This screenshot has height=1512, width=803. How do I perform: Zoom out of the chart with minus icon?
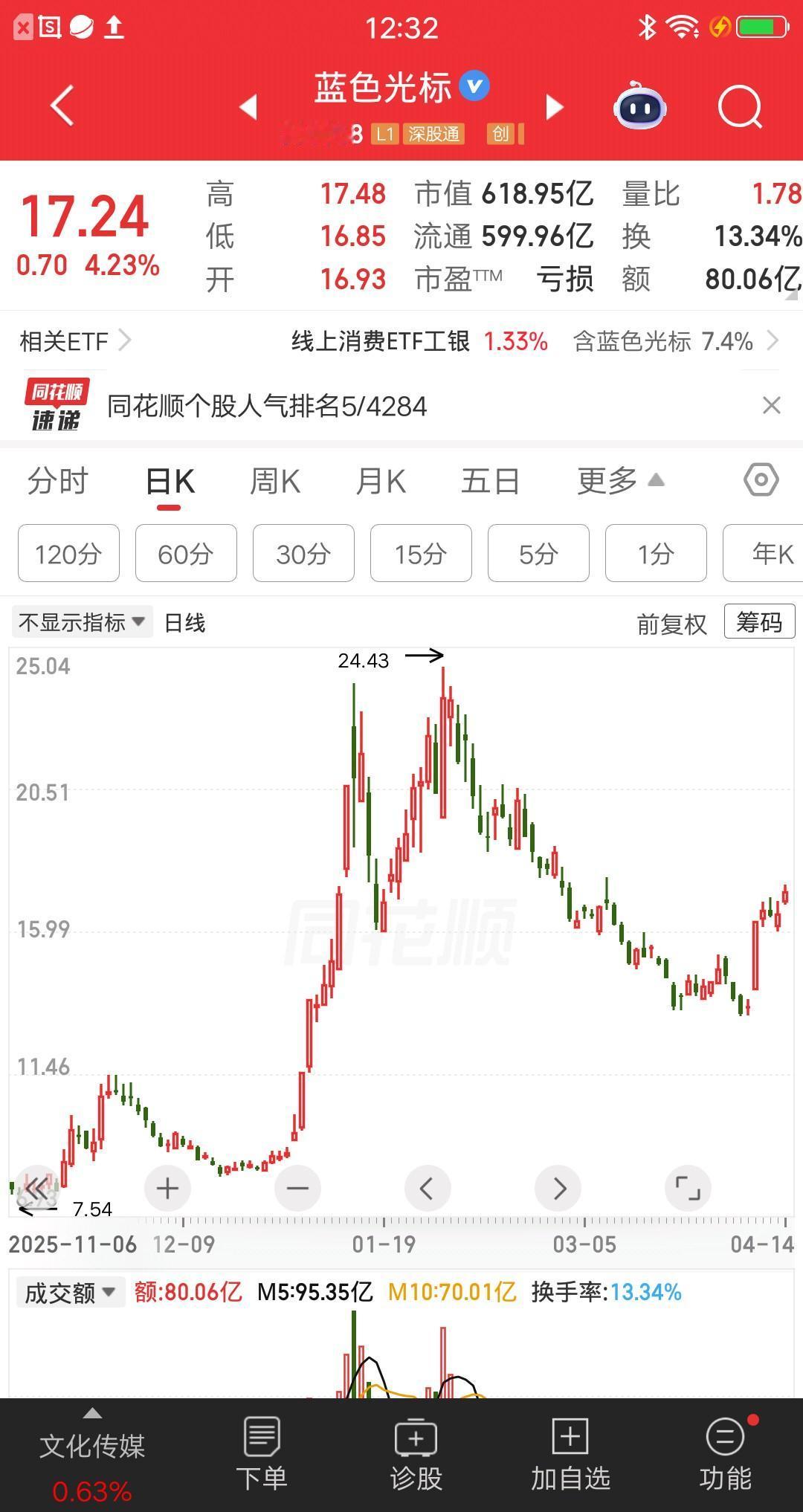[x=297, y=1188]
